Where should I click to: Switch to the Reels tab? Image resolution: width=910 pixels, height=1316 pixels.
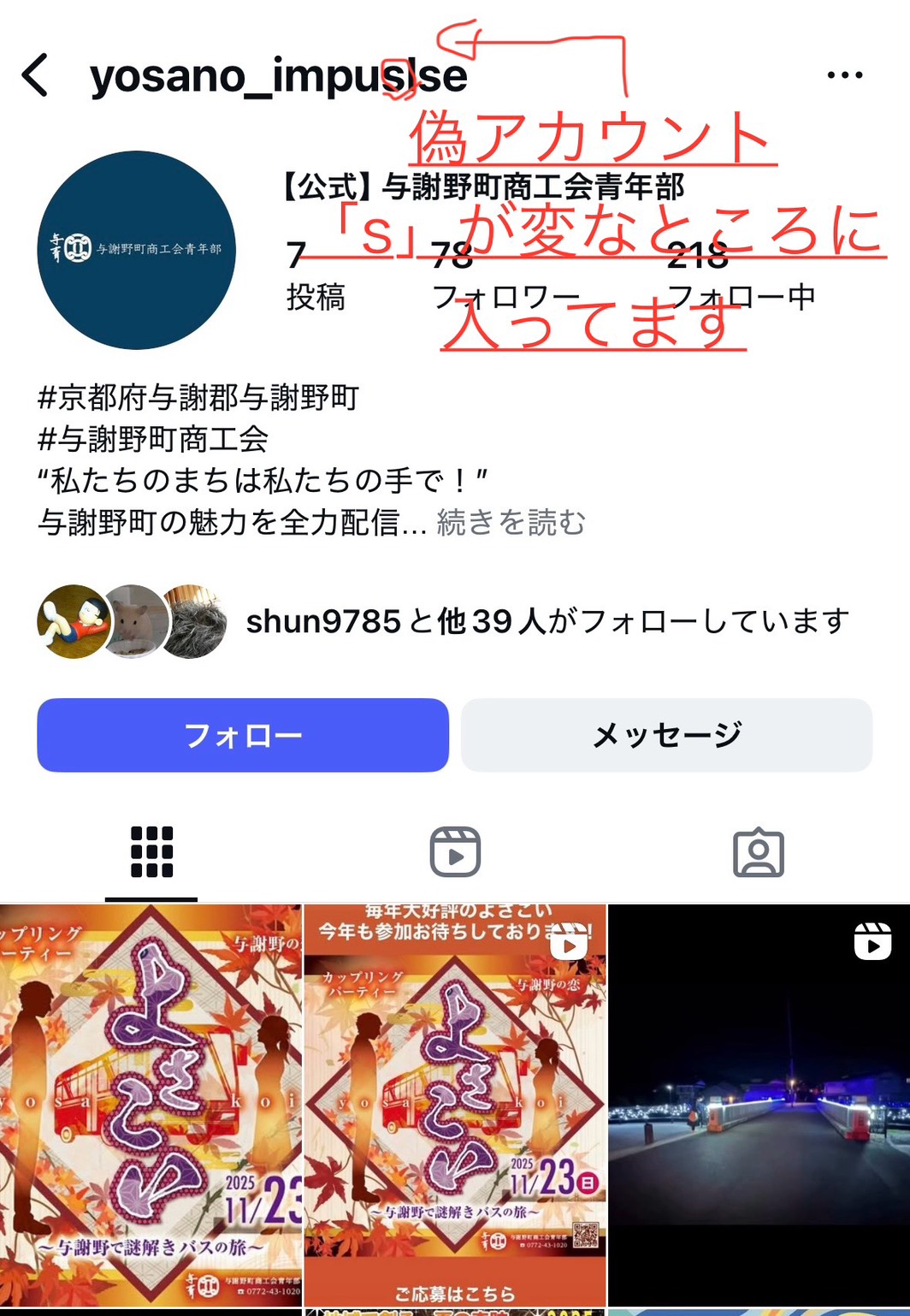tap(455, 852)
